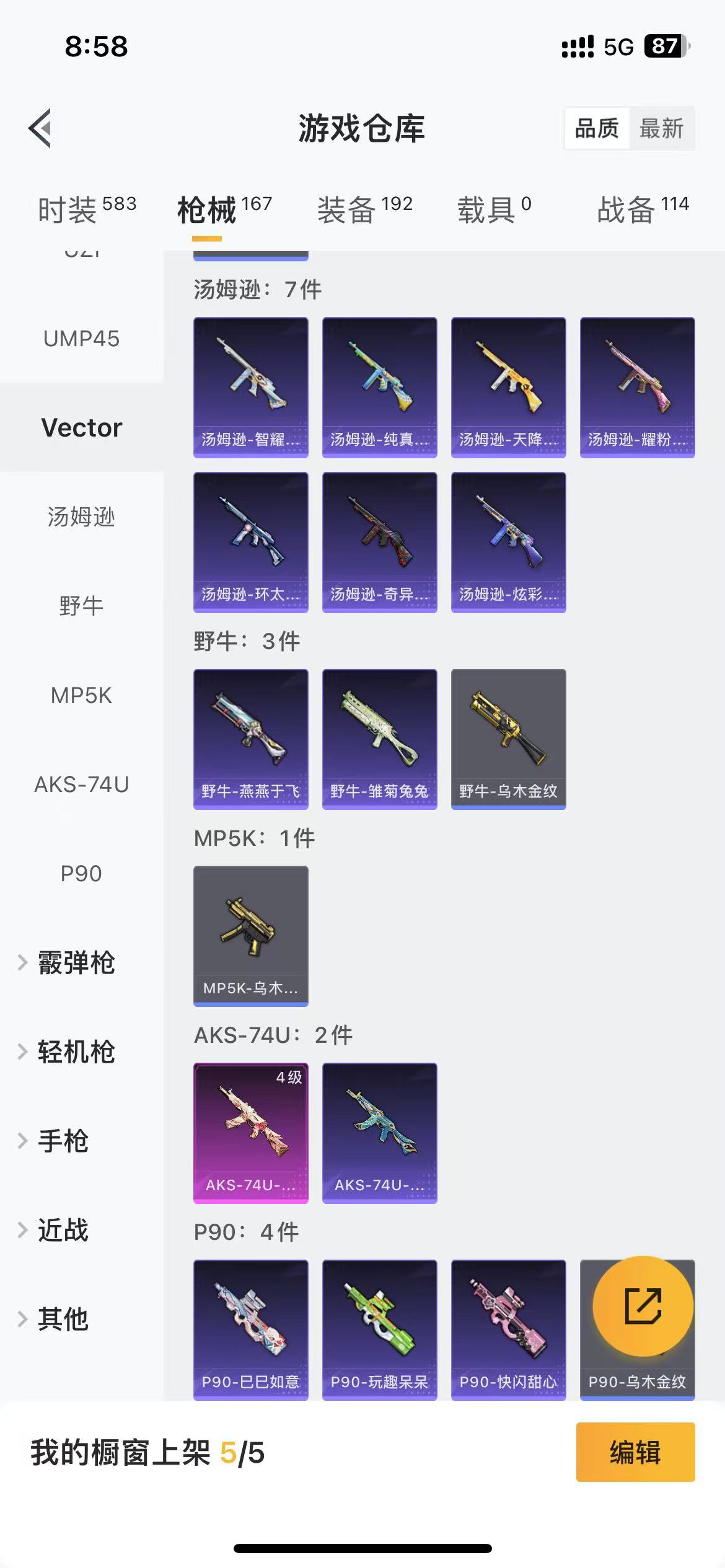Open the 战备 tab
Screen dimensions: 725x1568
[643, 209]
